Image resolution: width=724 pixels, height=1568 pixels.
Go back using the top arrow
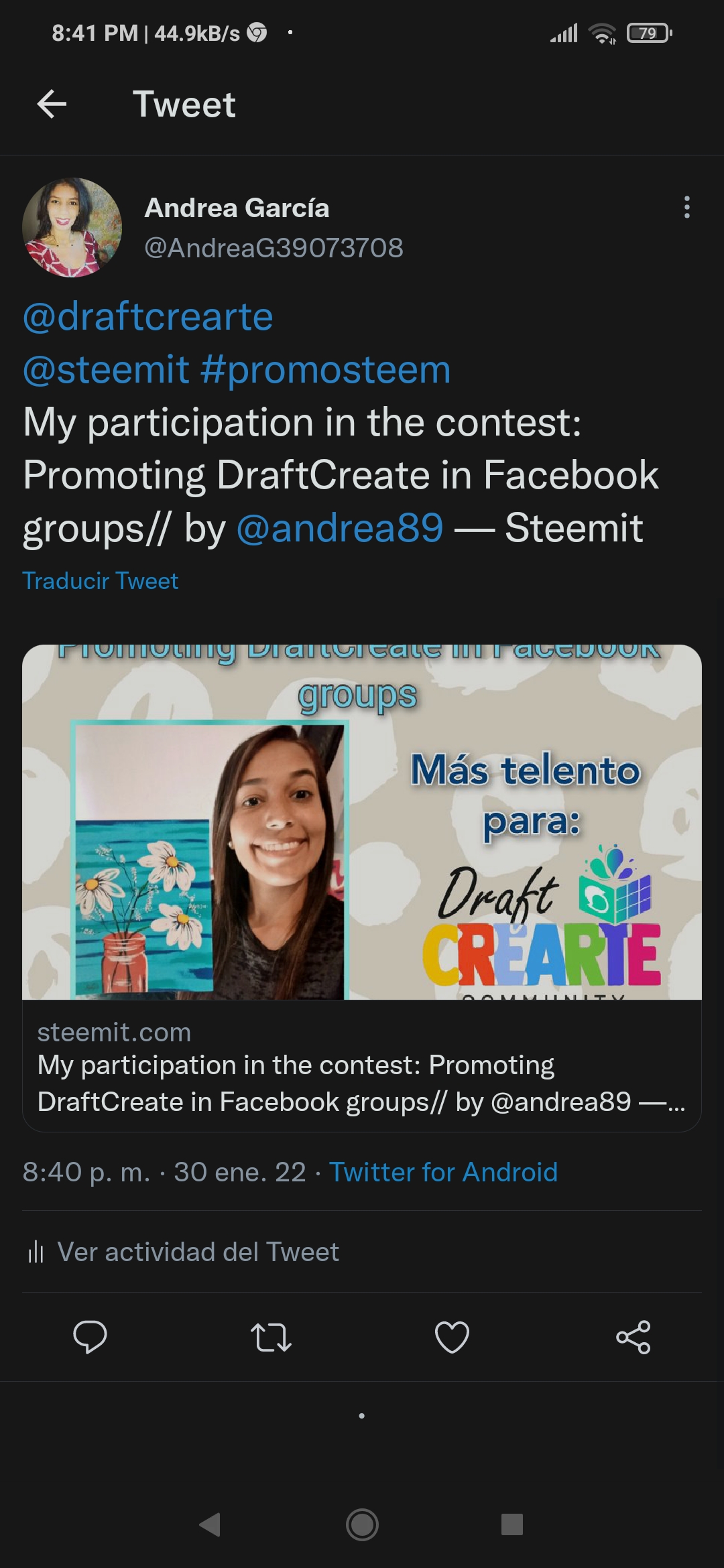pos(52,105)
